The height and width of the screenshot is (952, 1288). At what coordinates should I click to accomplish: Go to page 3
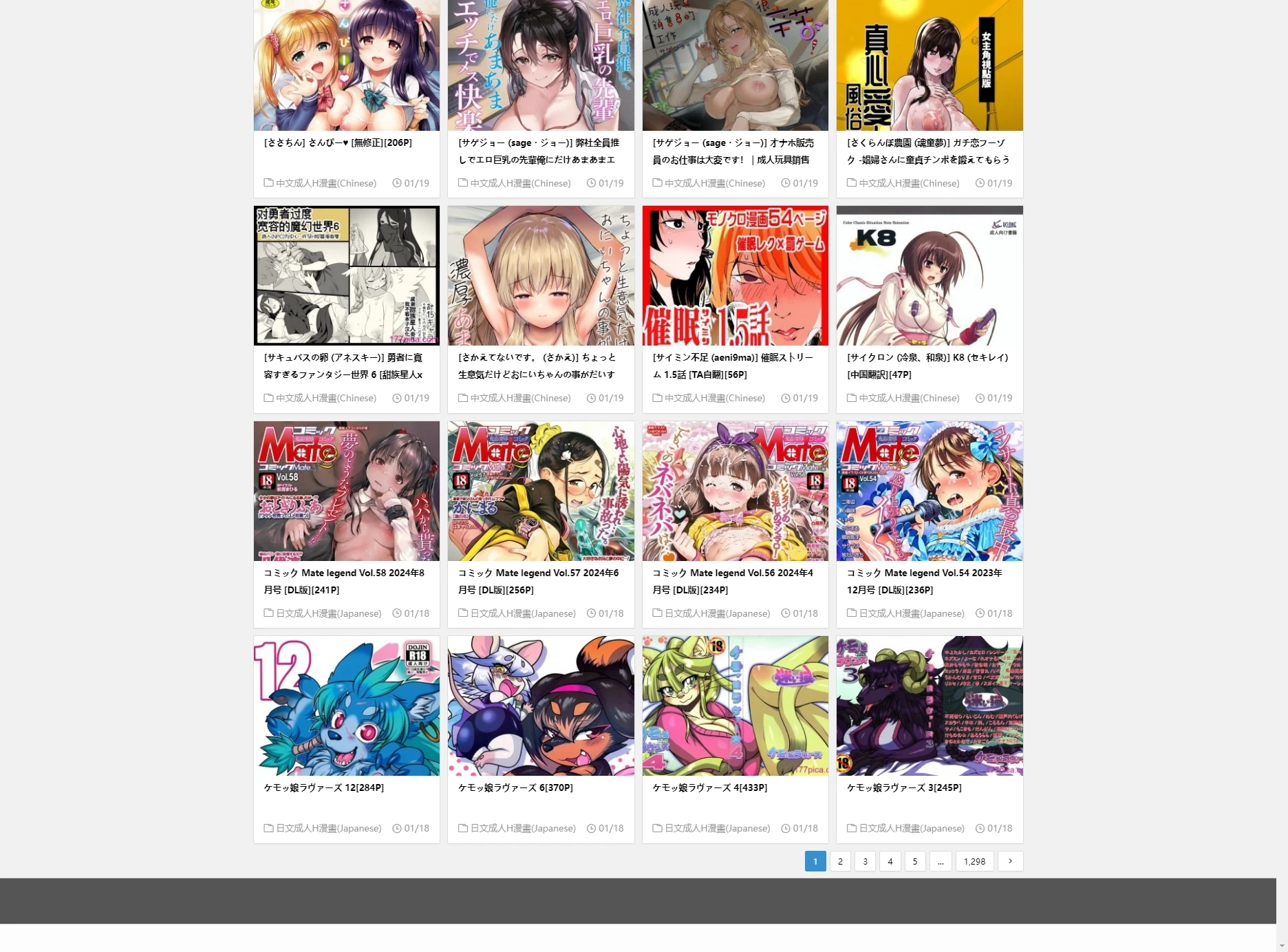[865, 861]
